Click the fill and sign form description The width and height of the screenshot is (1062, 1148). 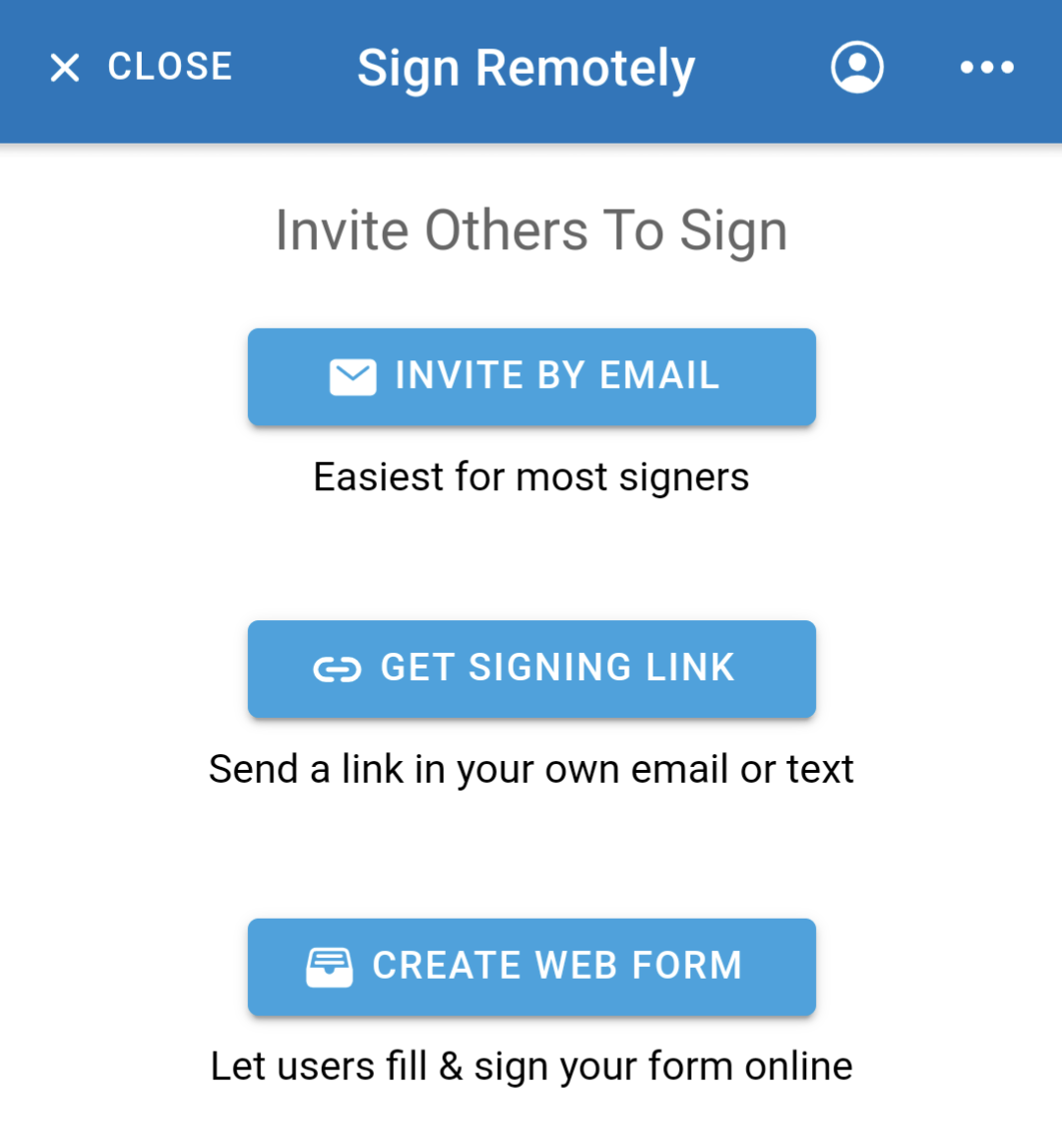coord(531,1065)
